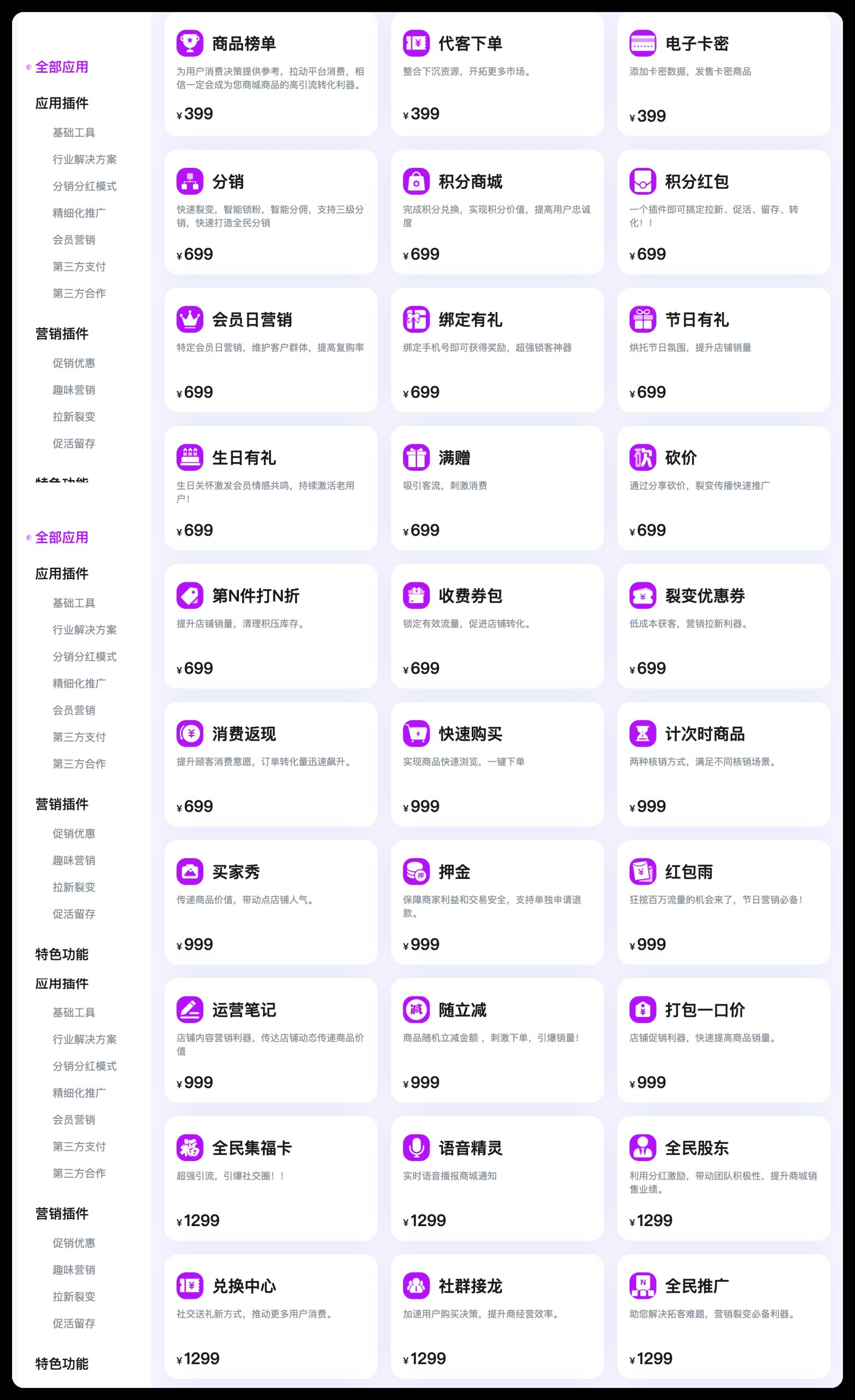The width and height of the screenshot is (855, 1400).
Task: View the 全民股东 plugin
Action: coord(723,1179)
